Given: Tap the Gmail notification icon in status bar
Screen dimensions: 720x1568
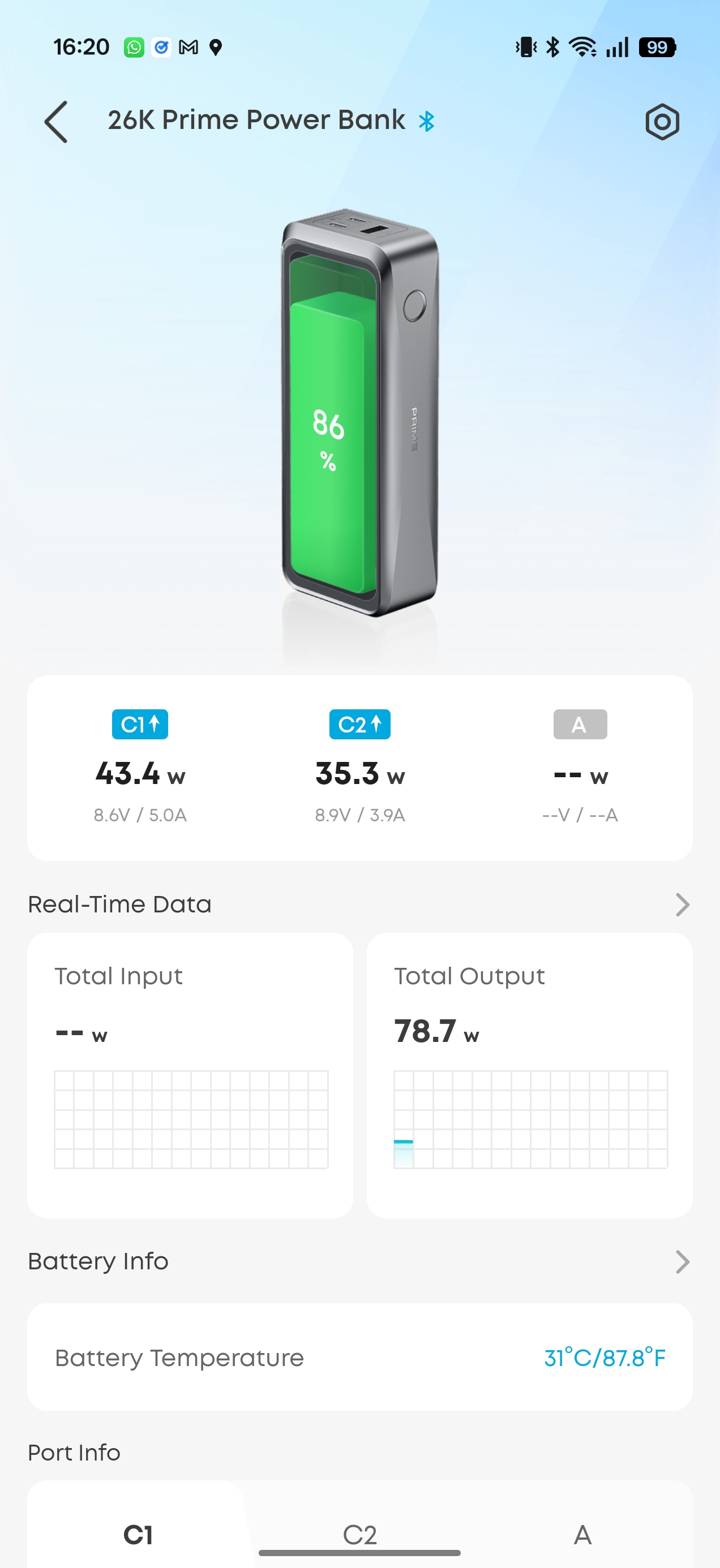Looking at the screenshot, I should click(x=188, y=46).
